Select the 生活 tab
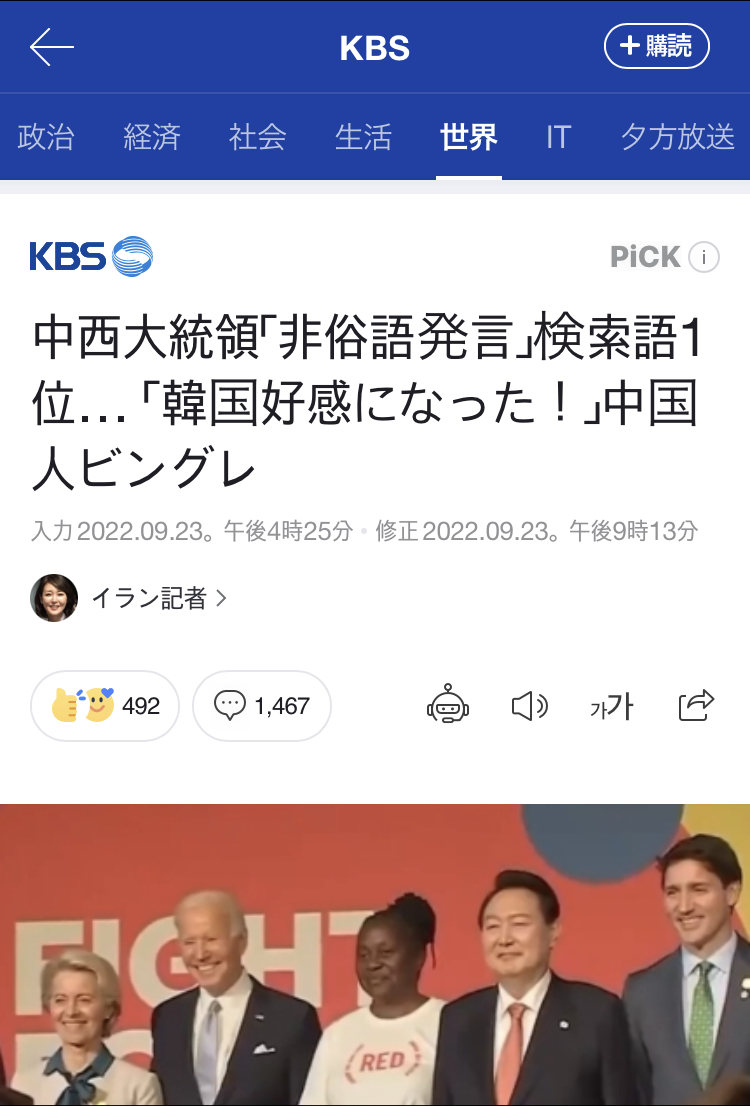The width and height of the screenshot is (750, 1106). pos(363,137)
